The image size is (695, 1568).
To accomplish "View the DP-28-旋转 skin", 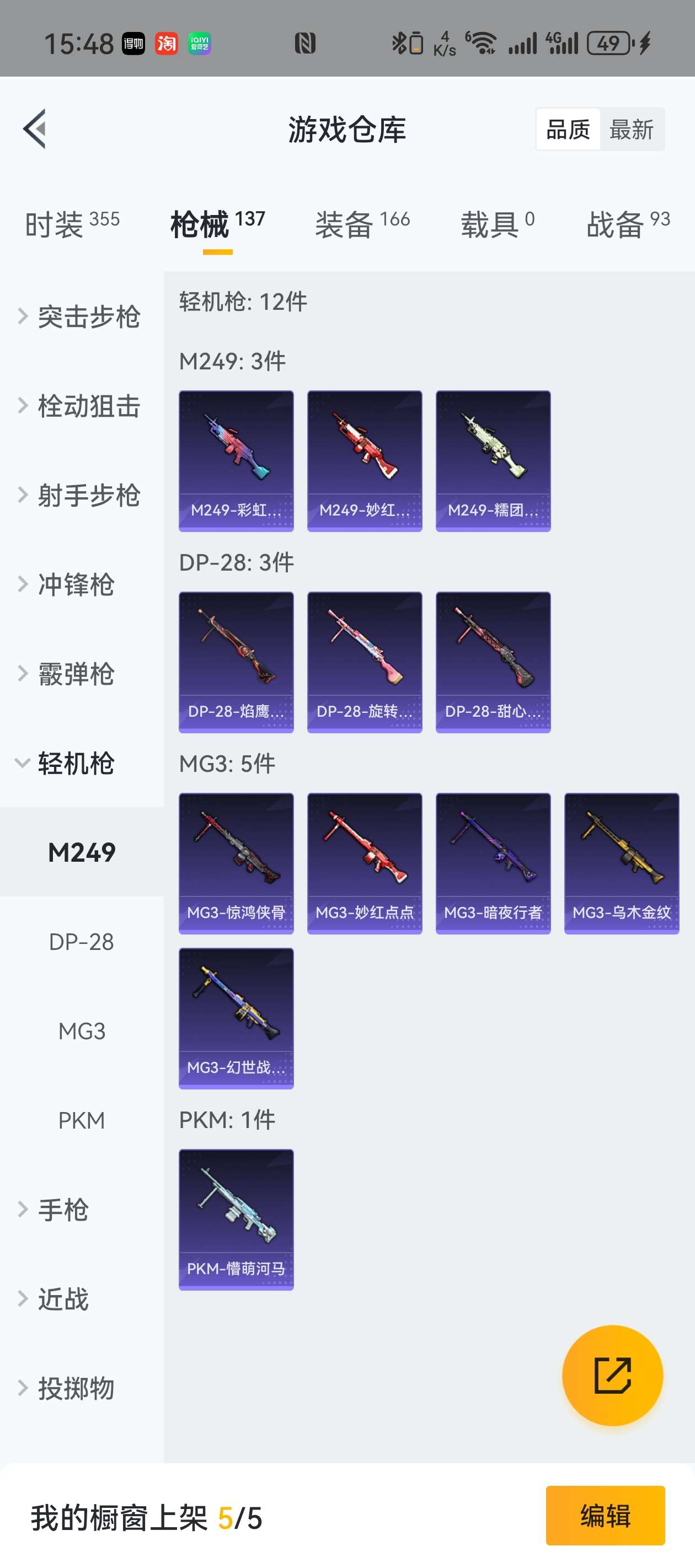I will tap(364, 662).
